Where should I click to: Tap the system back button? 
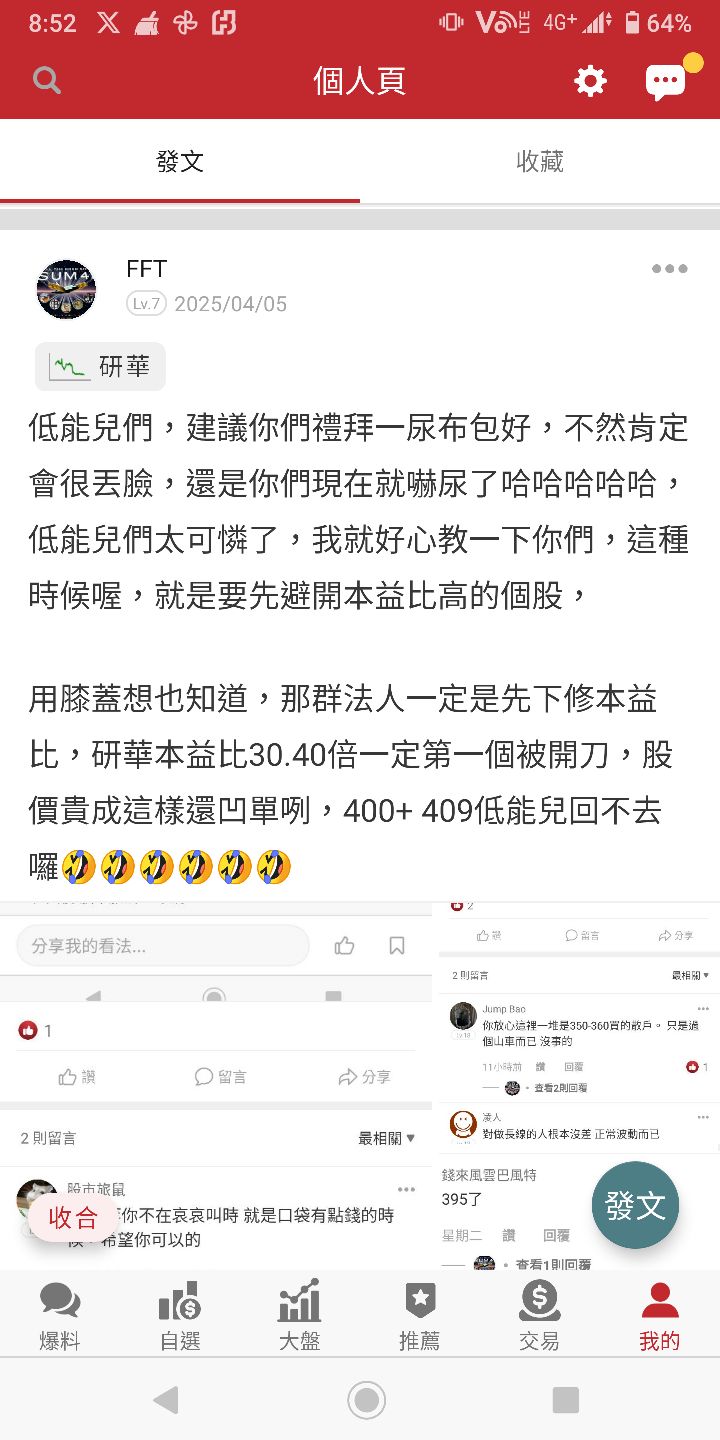point(166,1399)
